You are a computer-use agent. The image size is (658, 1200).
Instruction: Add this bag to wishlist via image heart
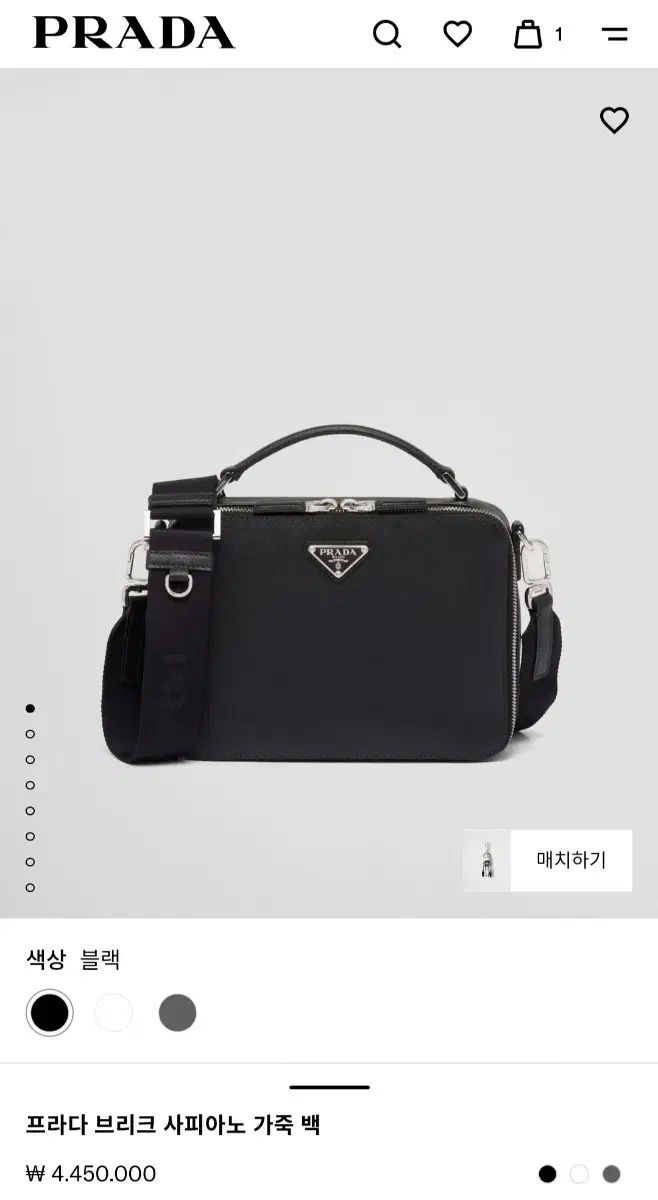(x=614, y=121)
